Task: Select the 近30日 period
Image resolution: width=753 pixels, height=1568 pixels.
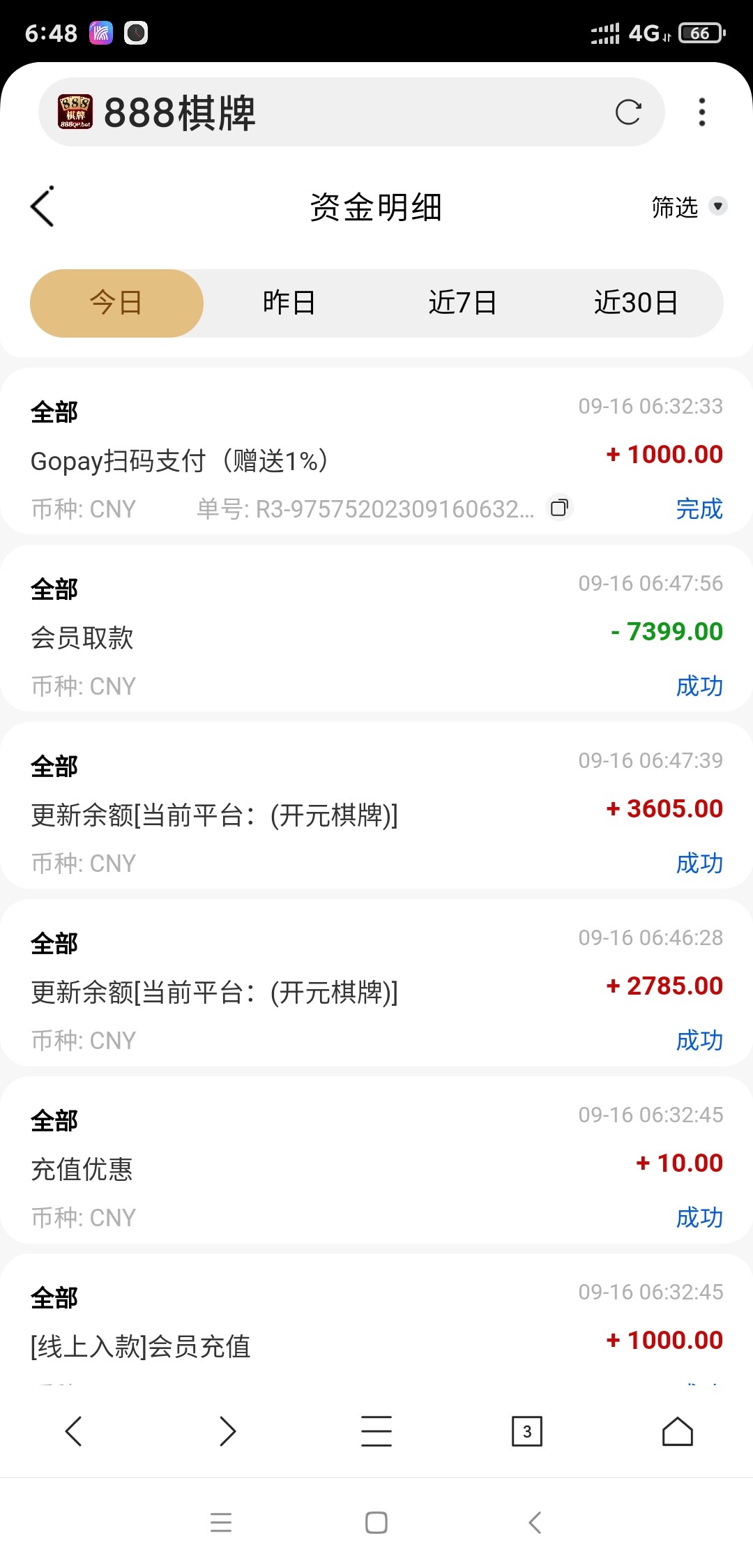Action: [637, 303]
